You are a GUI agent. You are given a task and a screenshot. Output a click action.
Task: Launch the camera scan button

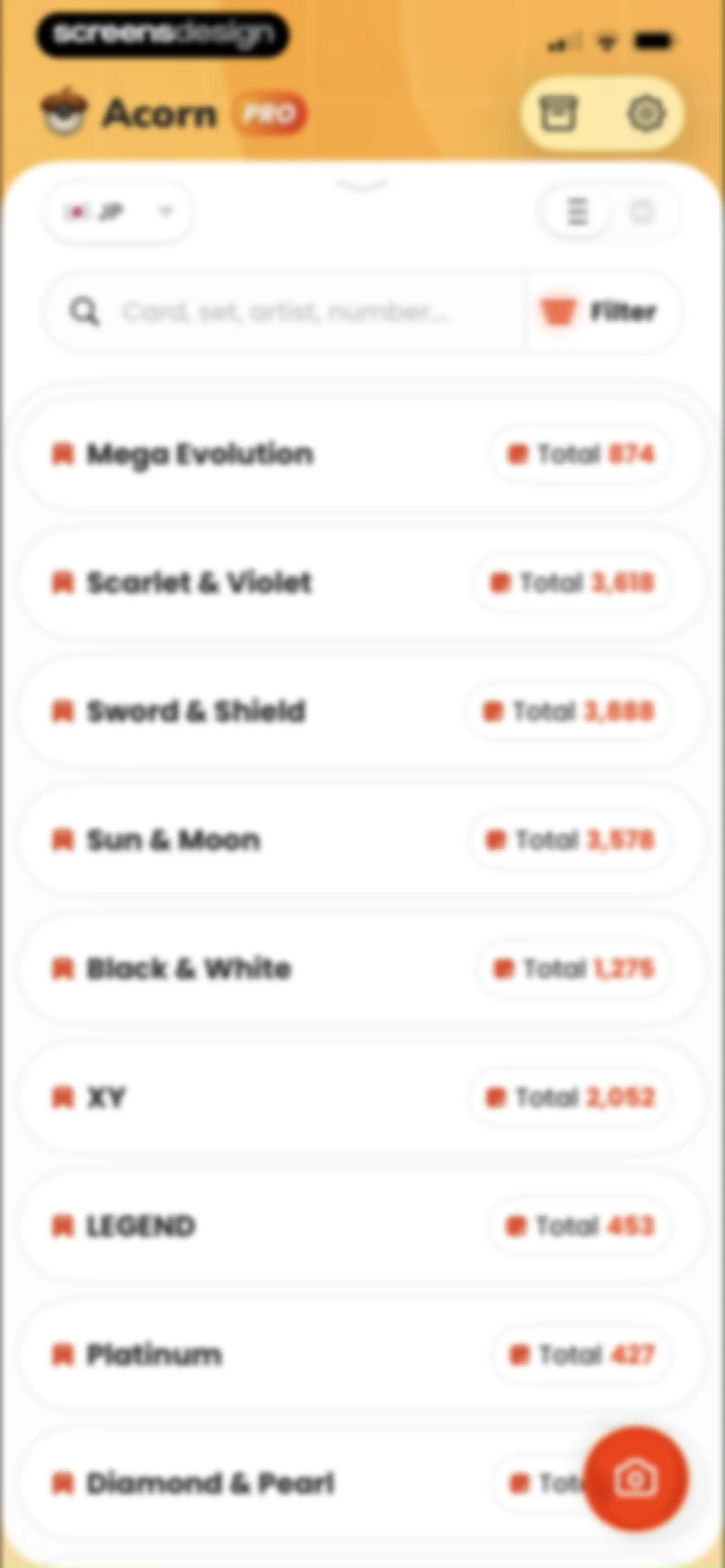click(x=635, y=1479)
